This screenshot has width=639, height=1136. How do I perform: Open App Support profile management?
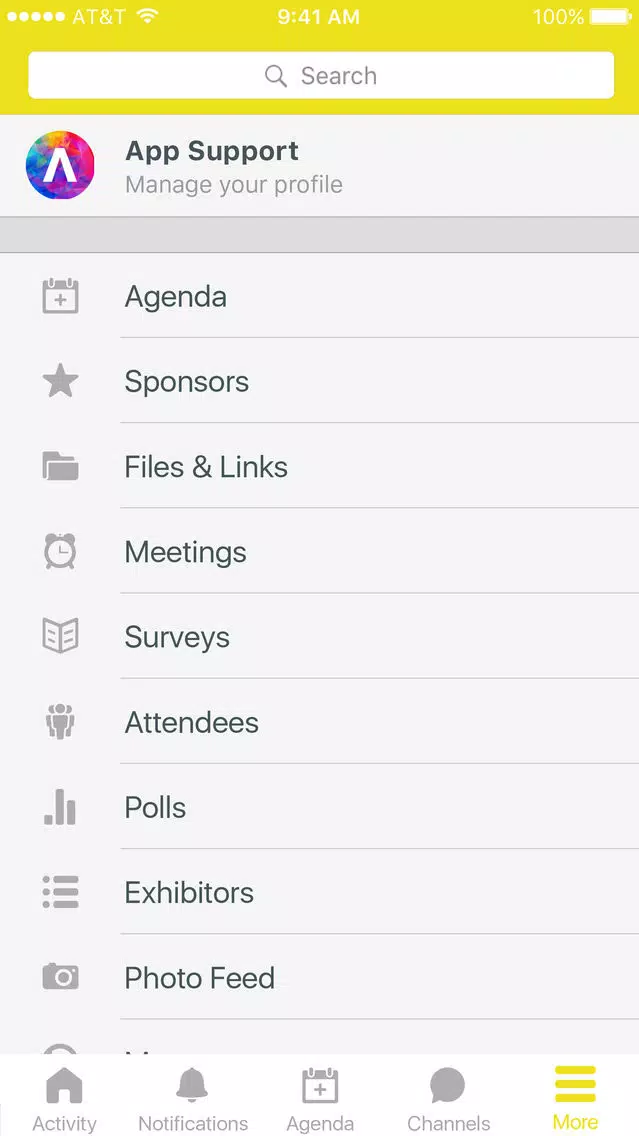pyautogui.click(x=320, y=166)
